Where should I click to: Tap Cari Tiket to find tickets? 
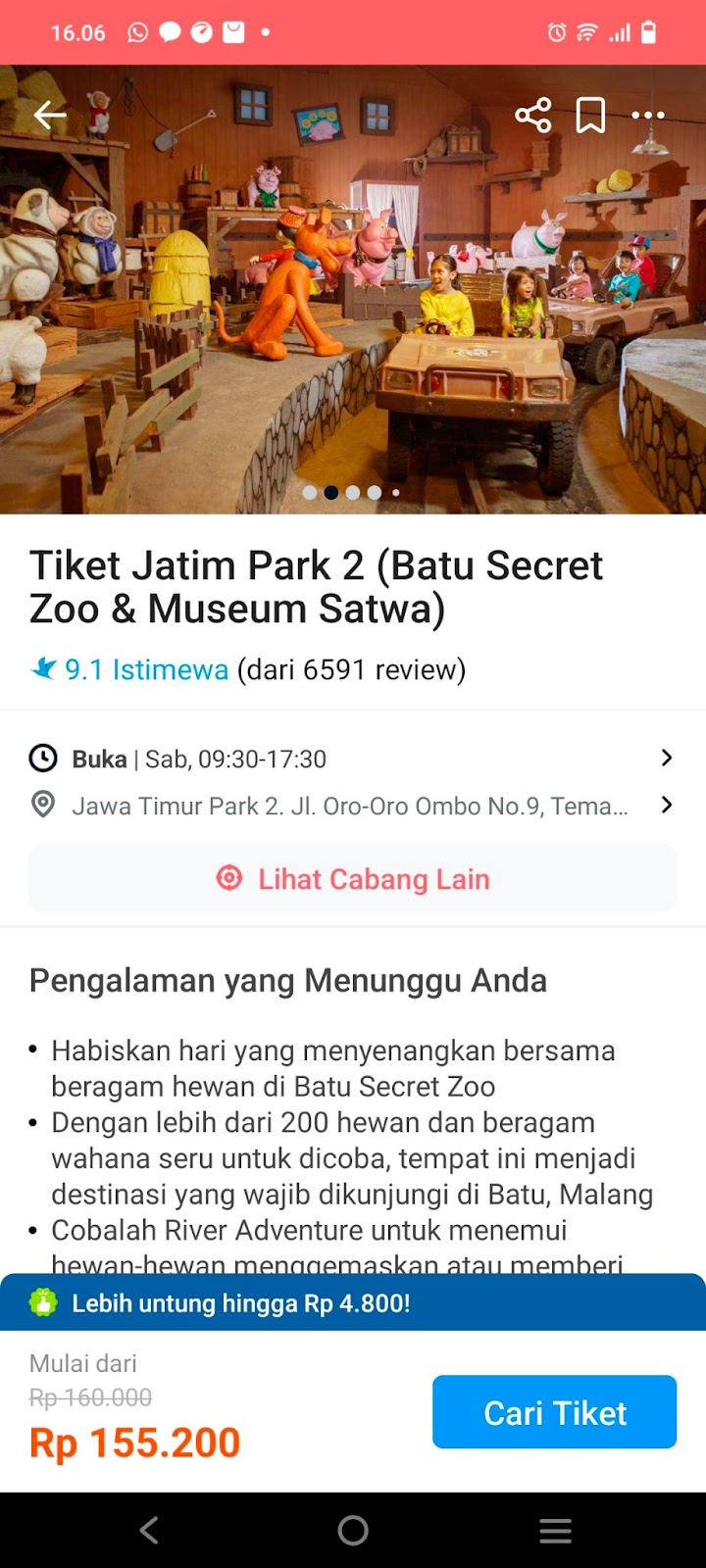[554, 1412]
